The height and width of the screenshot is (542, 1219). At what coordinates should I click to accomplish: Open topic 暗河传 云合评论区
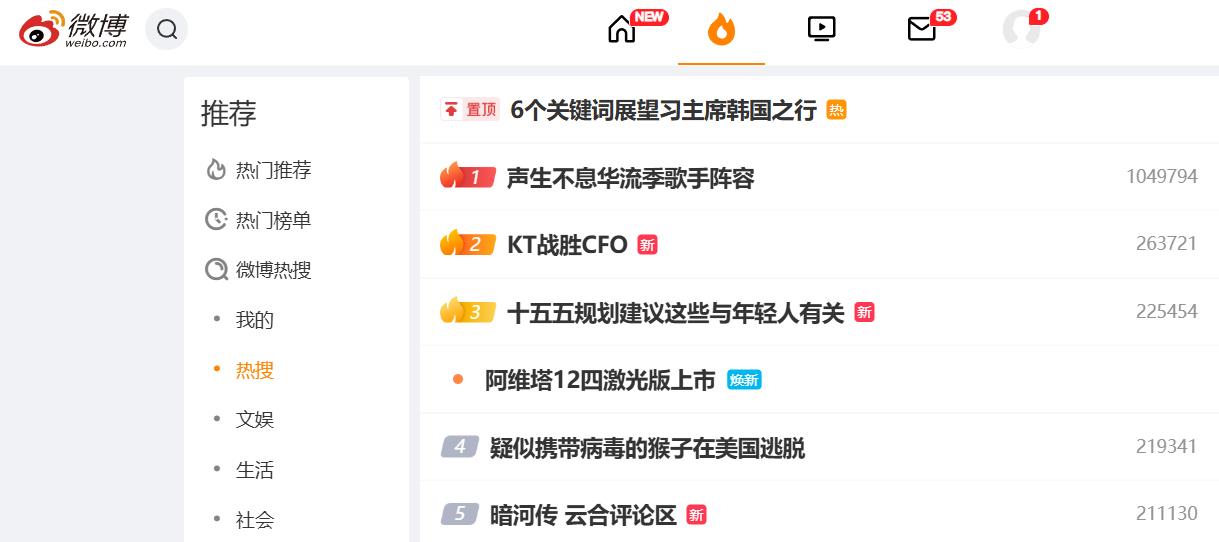point(583,516)
